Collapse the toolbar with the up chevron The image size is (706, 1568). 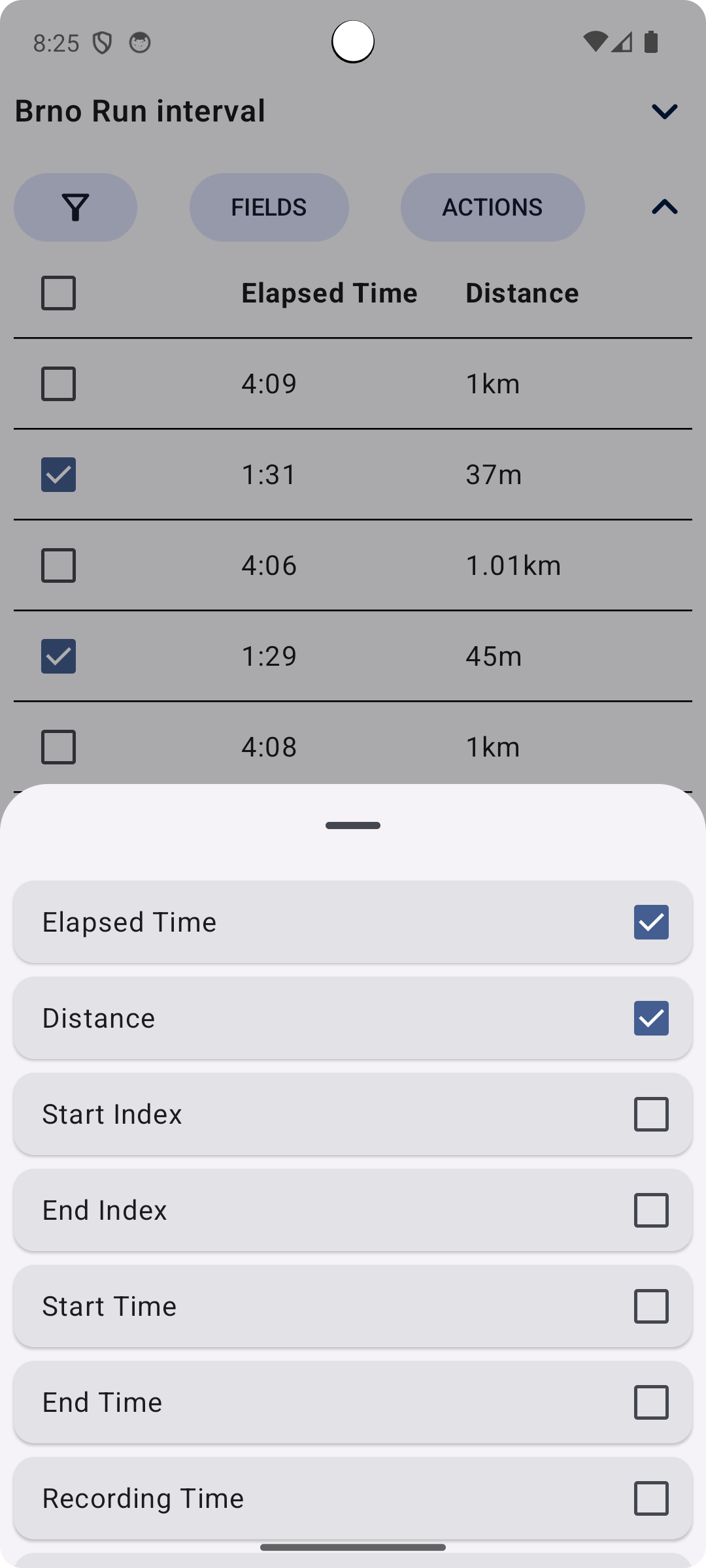coord(664,207)
